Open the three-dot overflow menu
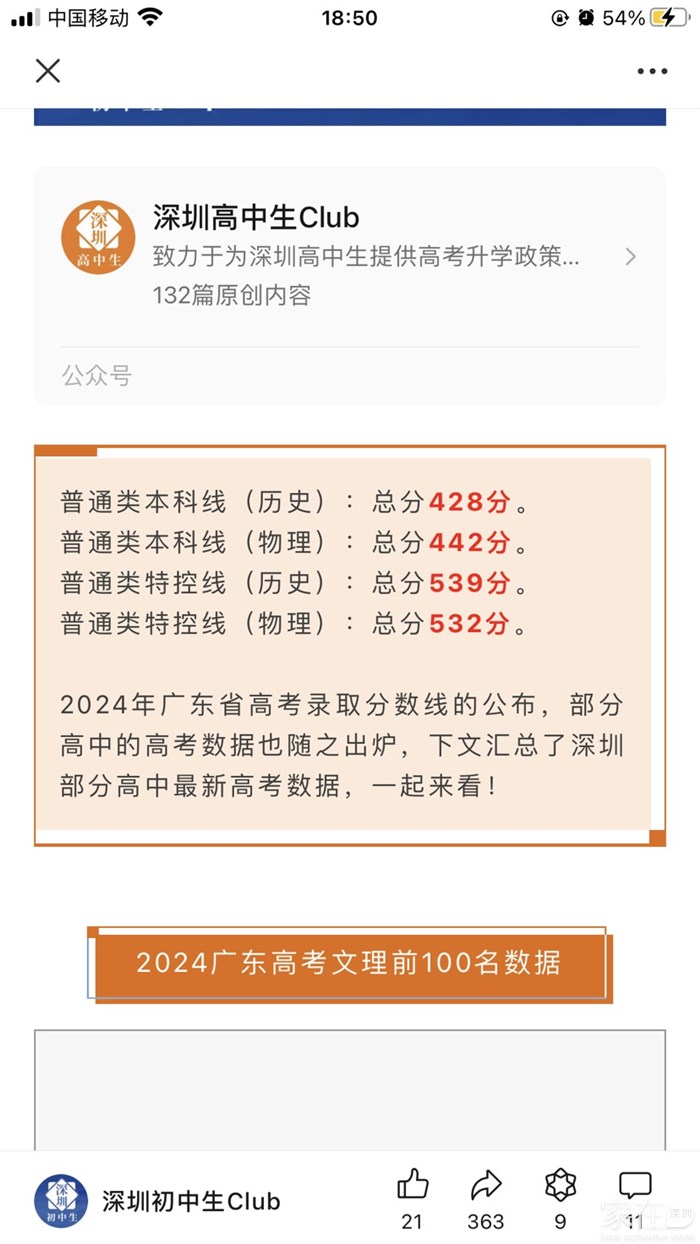The height and width of the screenshot is (1244, 700). (x=652, y=71)
